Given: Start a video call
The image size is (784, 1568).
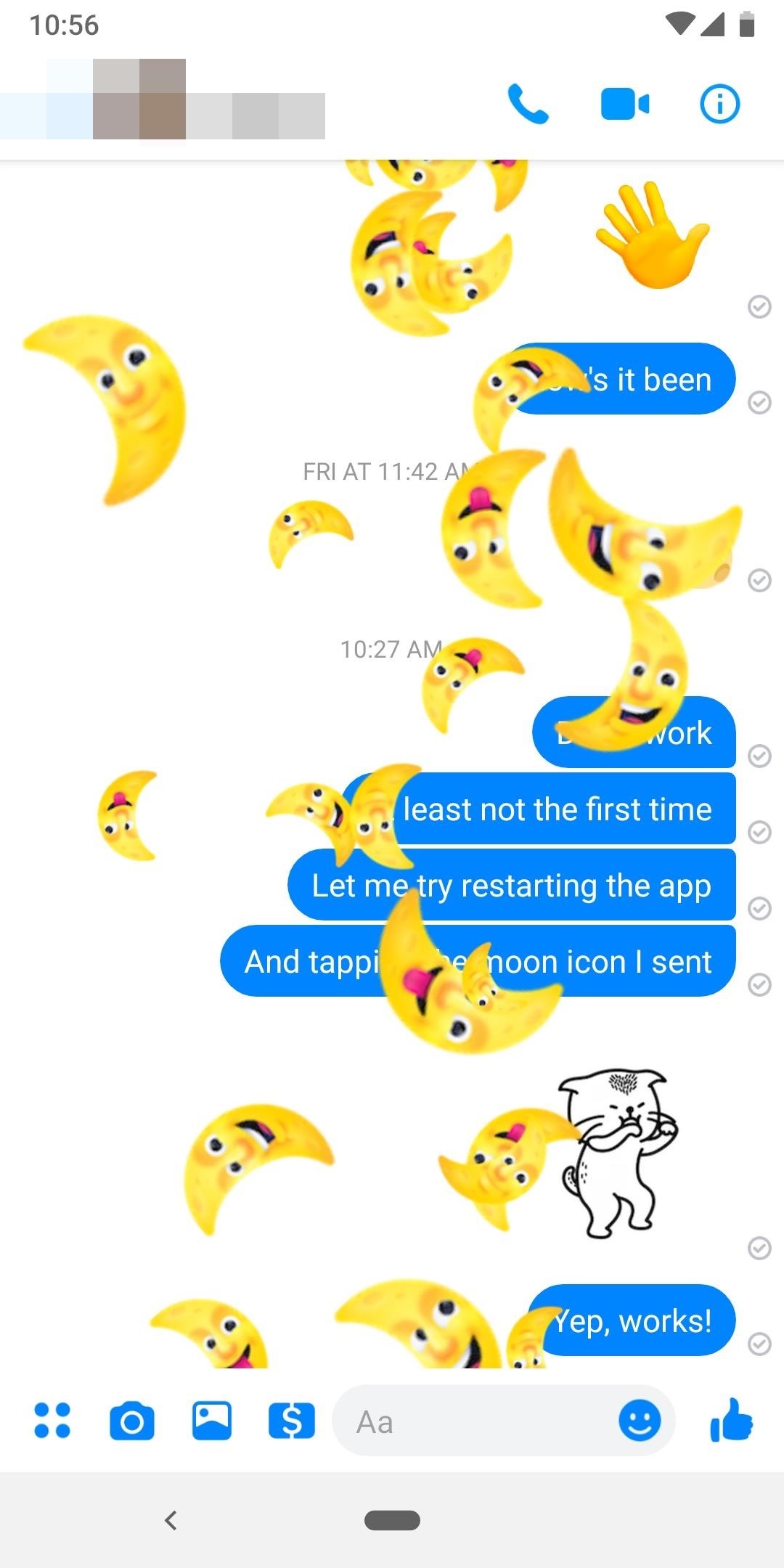Looking at the screenshot, I should pyautogui.click(x=625, y=105).
